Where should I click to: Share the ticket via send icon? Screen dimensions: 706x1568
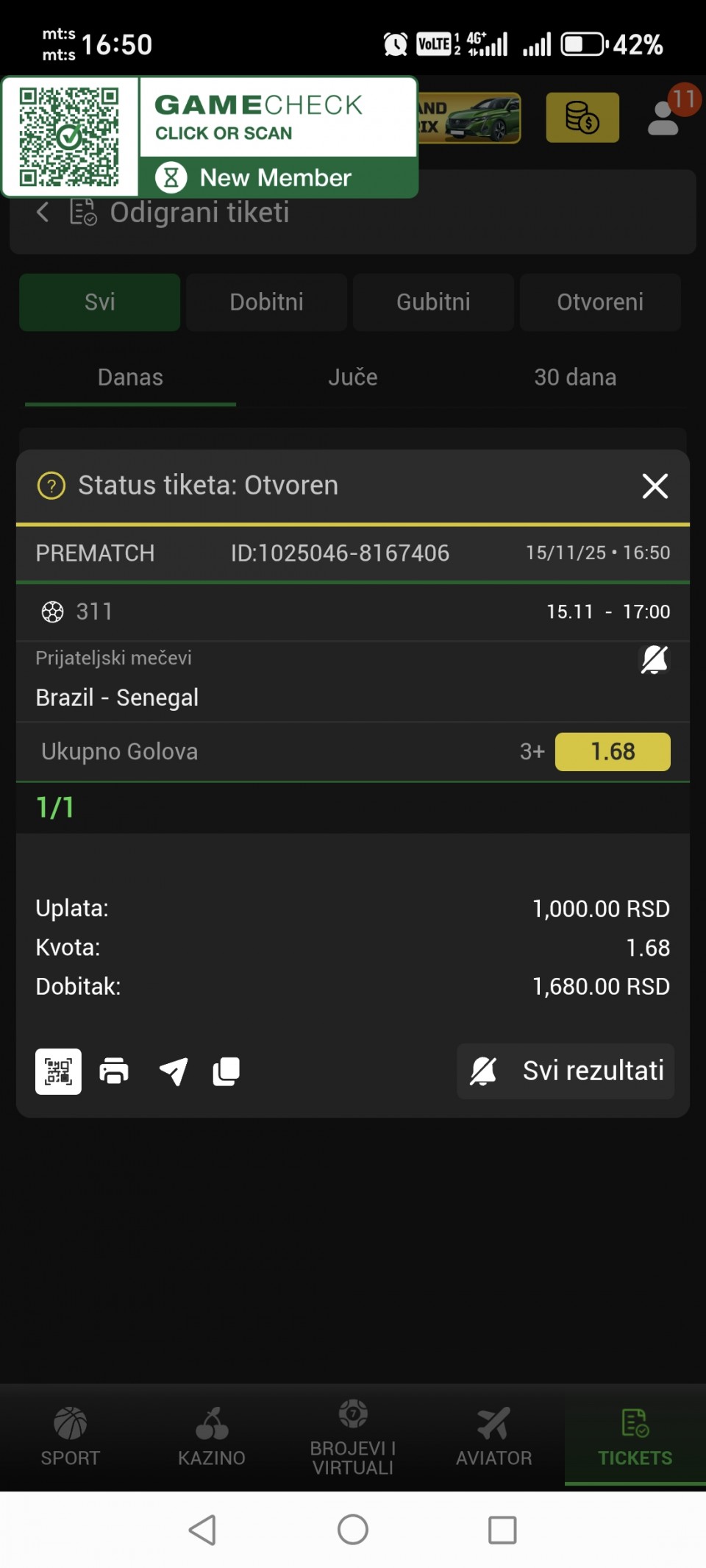coord(174,1071)
